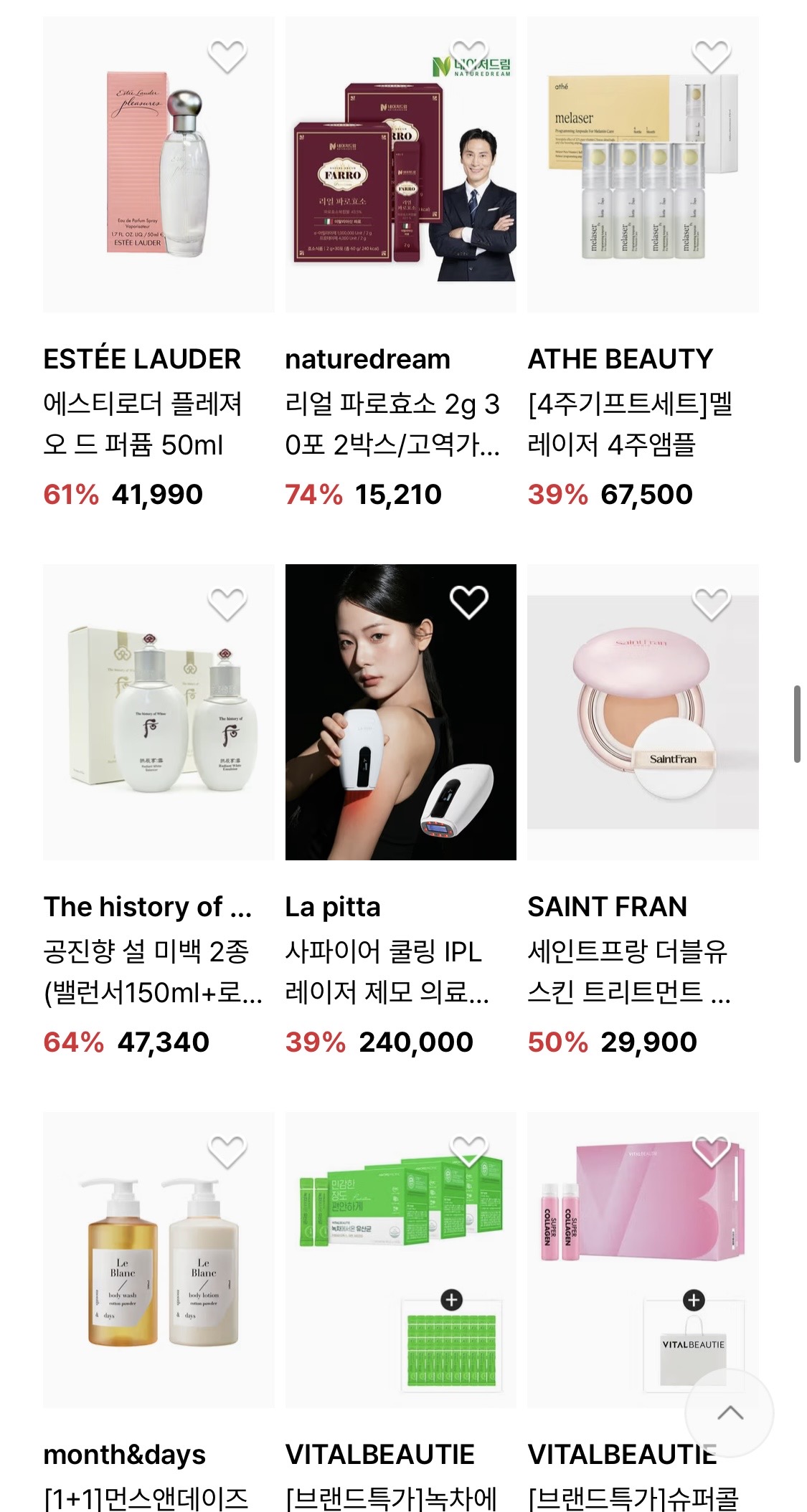Open the Estée Lauder Pleasures perfume product

(x=159, y=164)
